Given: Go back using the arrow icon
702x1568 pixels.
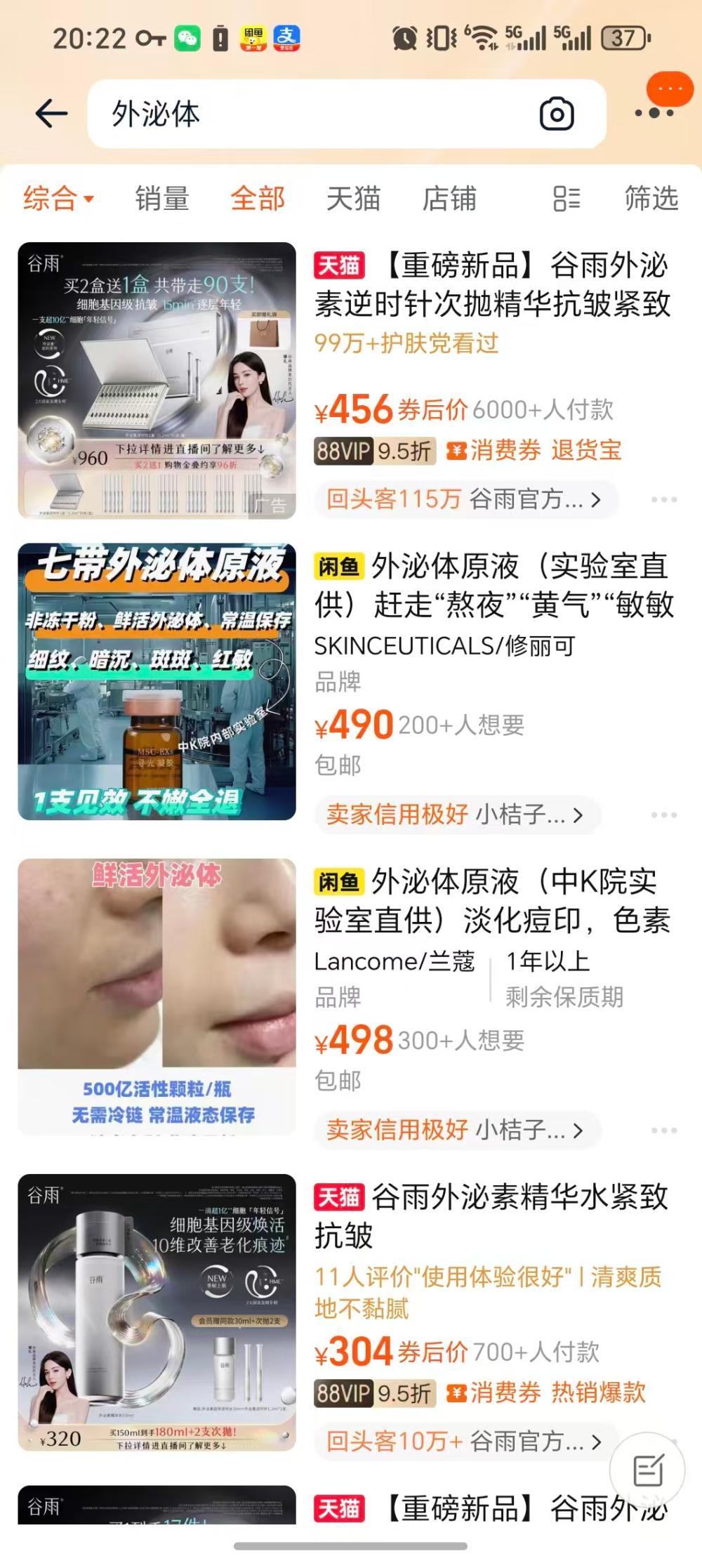Looking at the screenshot, I should (x=51, y=114).
